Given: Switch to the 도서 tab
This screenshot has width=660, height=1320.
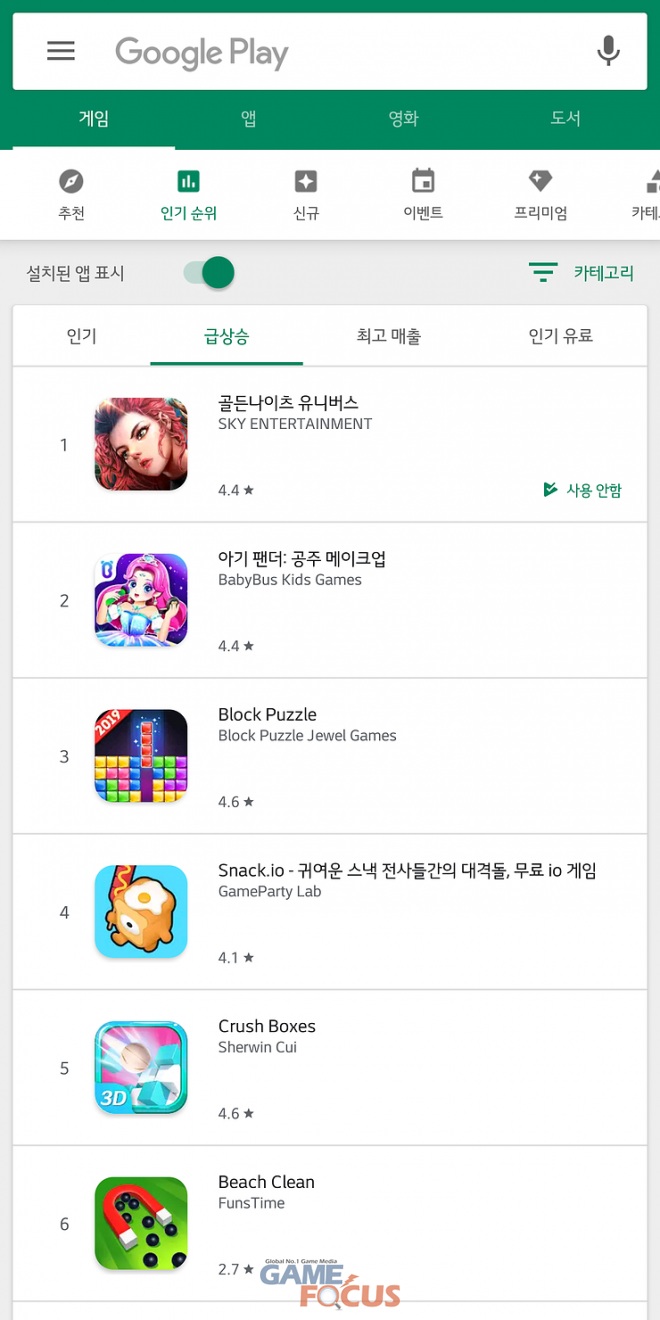Looking at the screenshot, I should pos(565,119).
